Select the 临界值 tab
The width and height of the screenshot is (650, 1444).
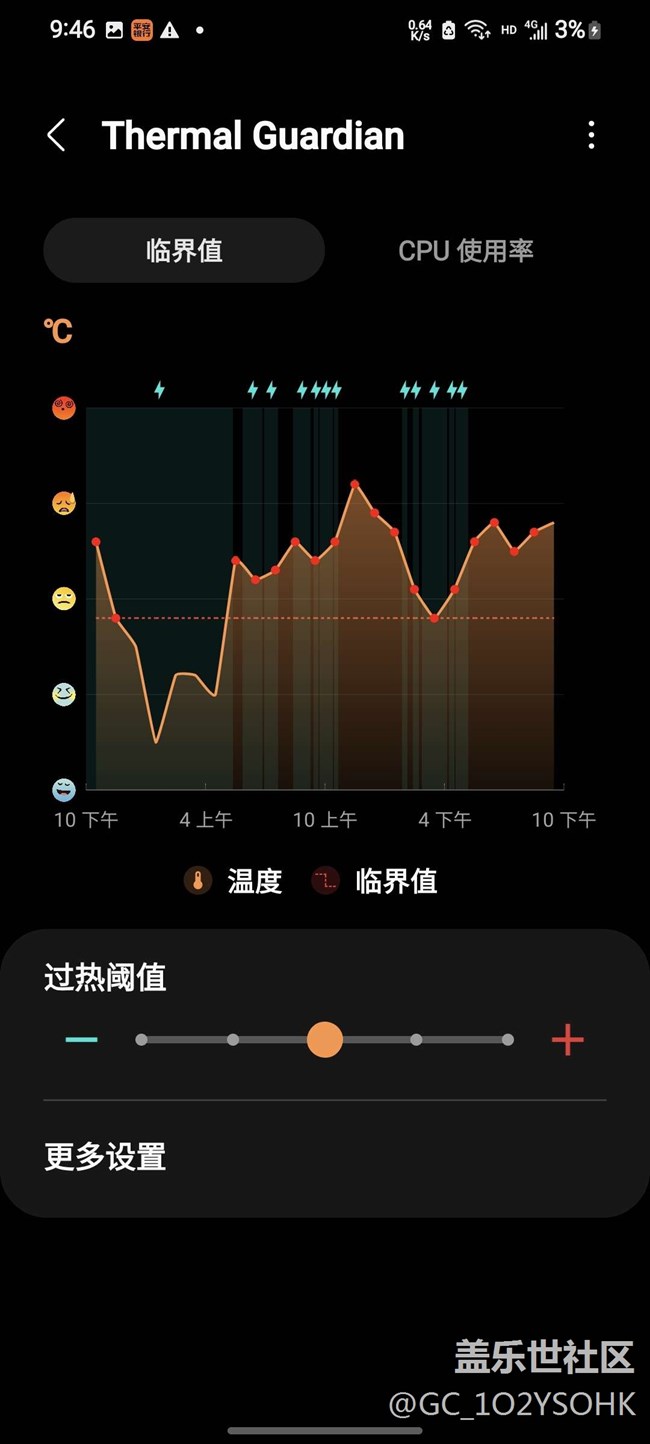[184, 250]
